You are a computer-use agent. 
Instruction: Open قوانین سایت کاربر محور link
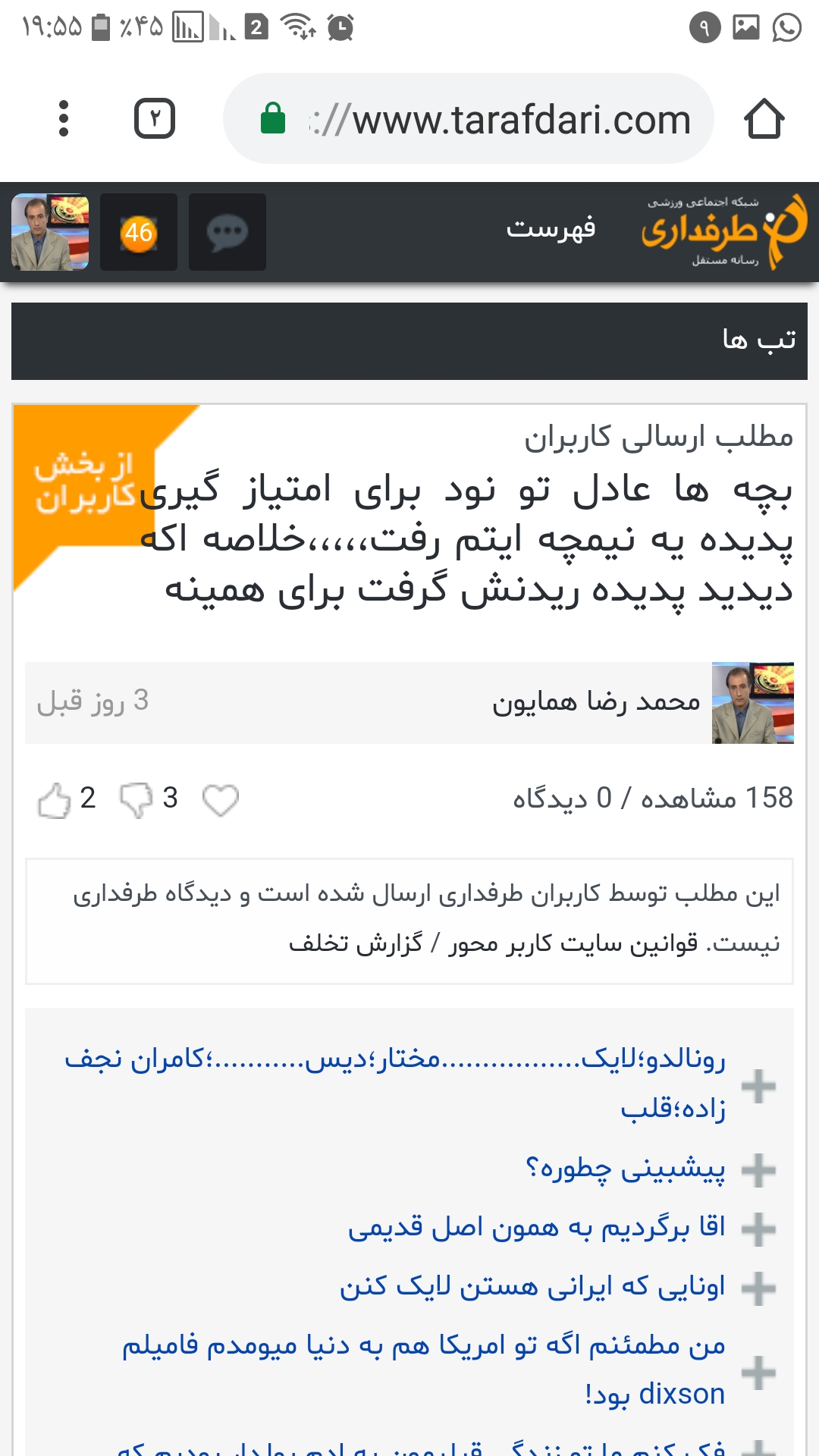point(573,944)
